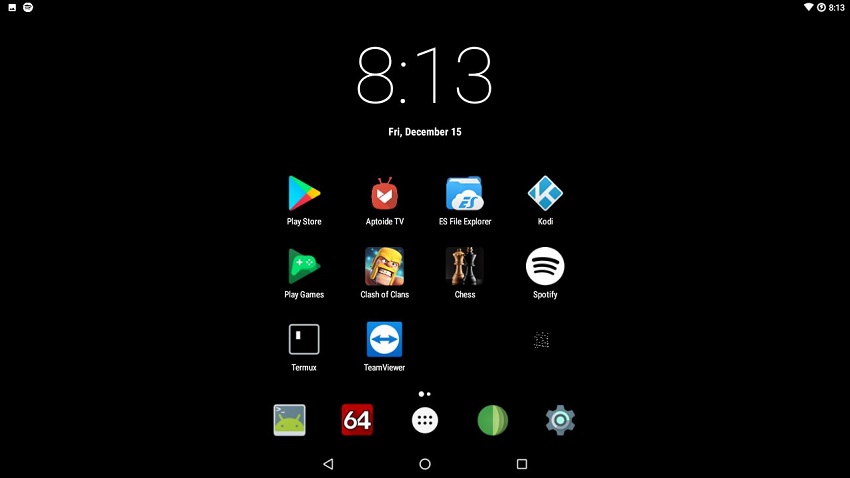The width and height of the screenshot is (850, 478).
Task: Tap the clock widget
Action: click(425, 75)
